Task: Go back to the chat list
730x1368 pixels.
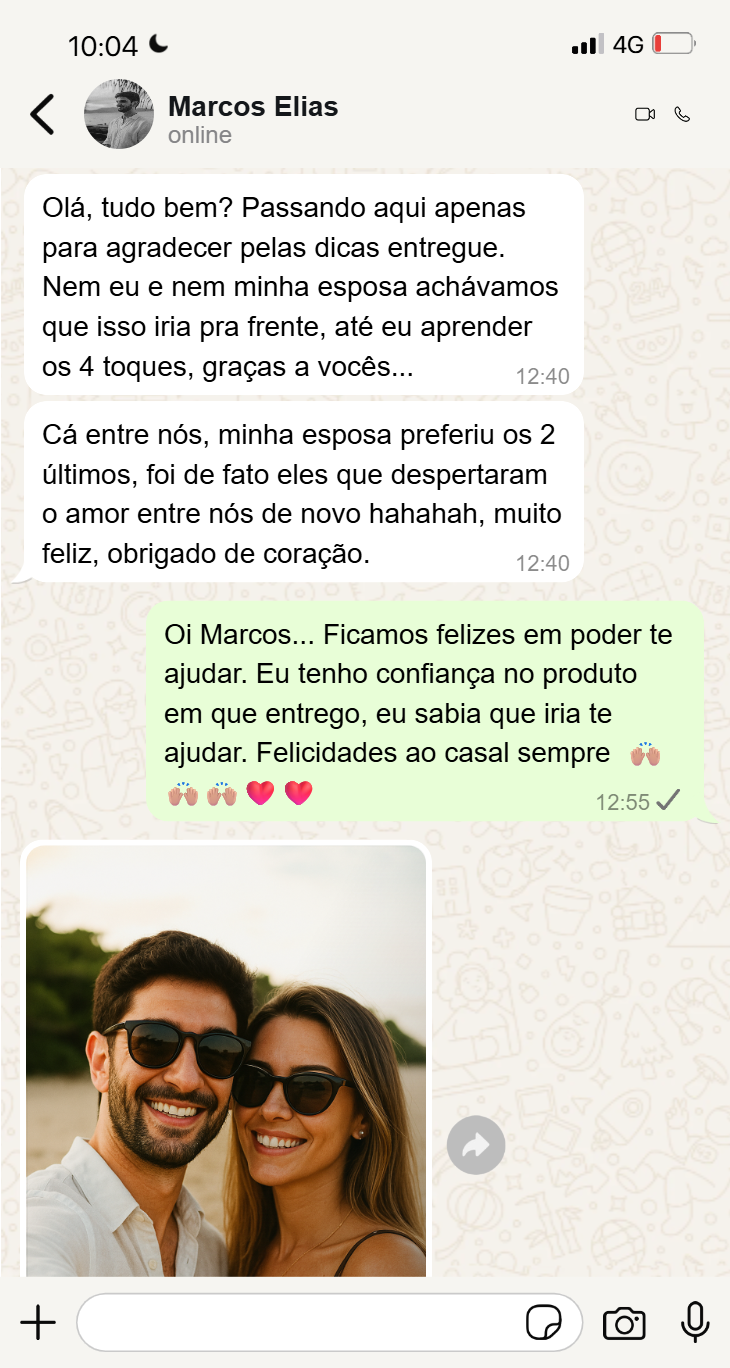Action: point(42,114)
